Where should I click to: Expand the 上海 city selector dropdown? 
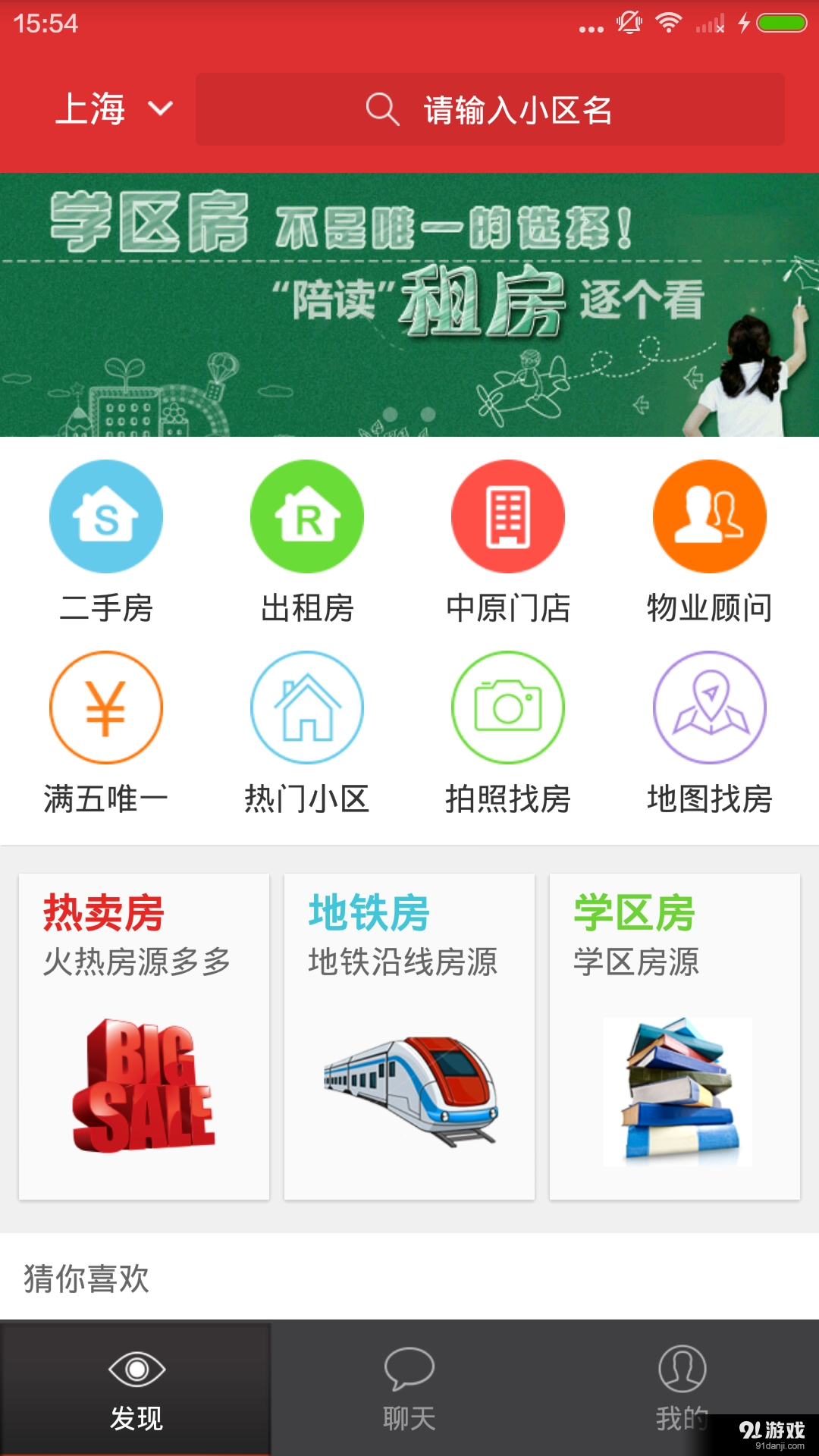pyautogui.click(x=112, y=109)
